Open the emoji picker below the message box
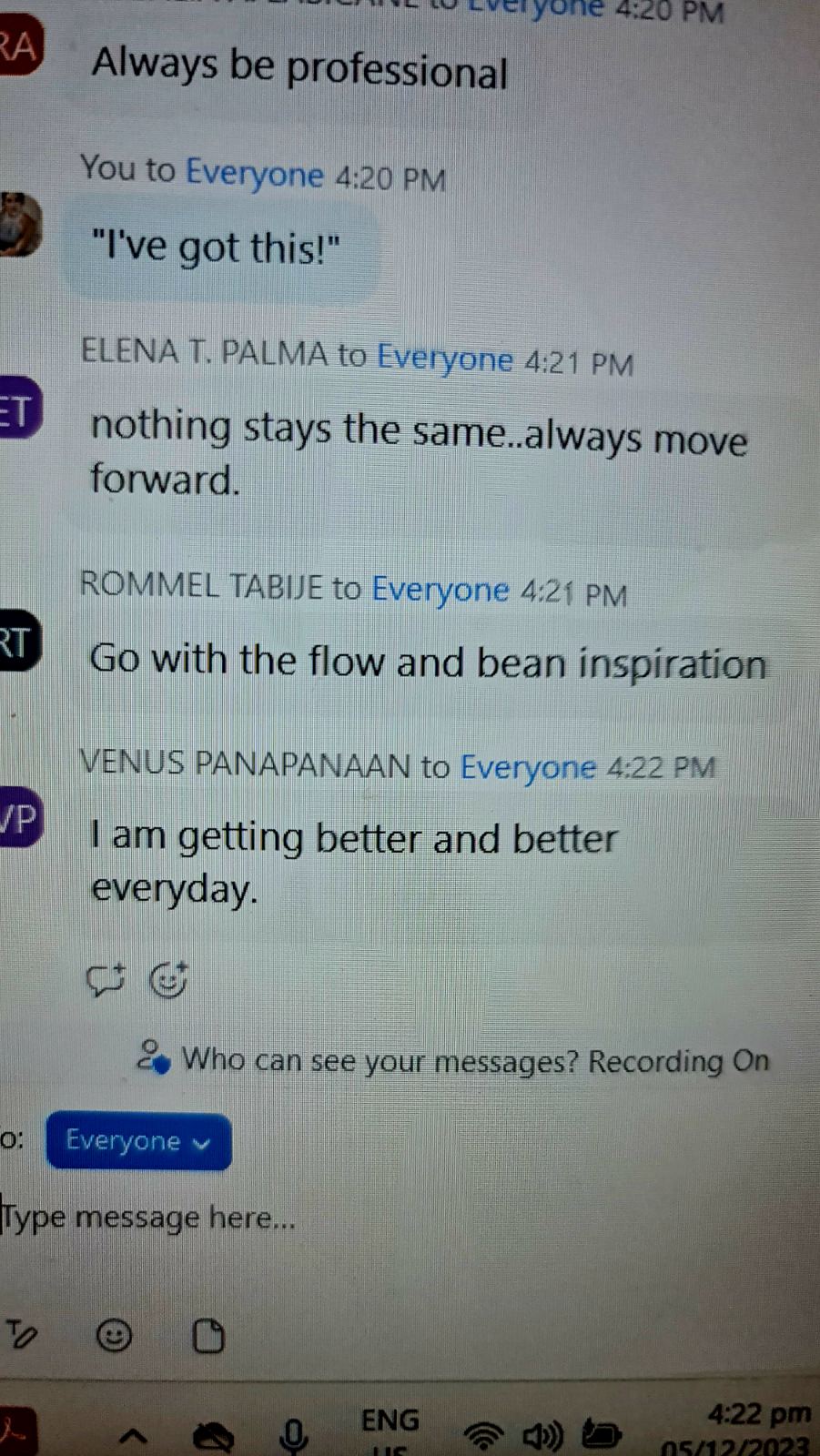The width and height of the screenshot is (820, 1456). tap(114, 1336)
